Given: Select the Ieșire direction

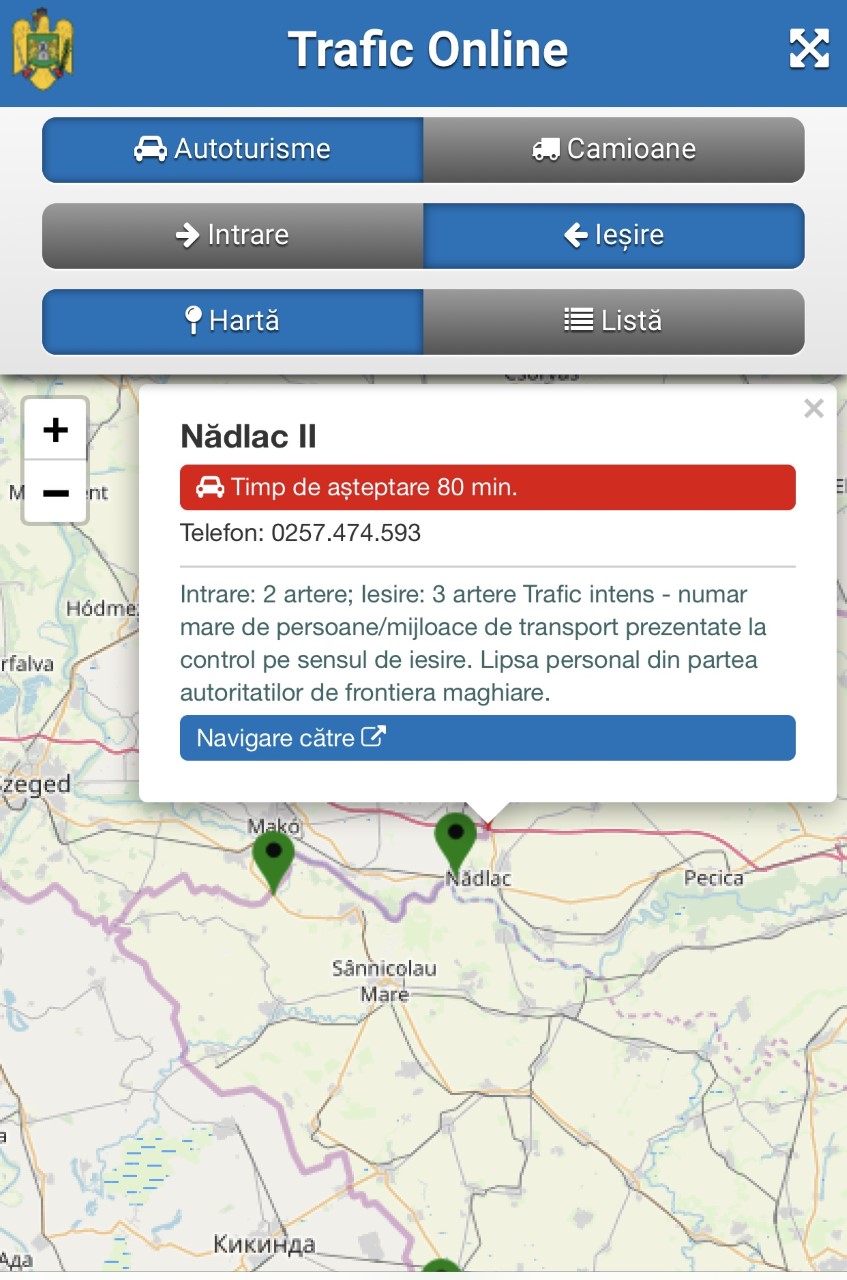Looking at the screenshot, I should tap(614, 236).
